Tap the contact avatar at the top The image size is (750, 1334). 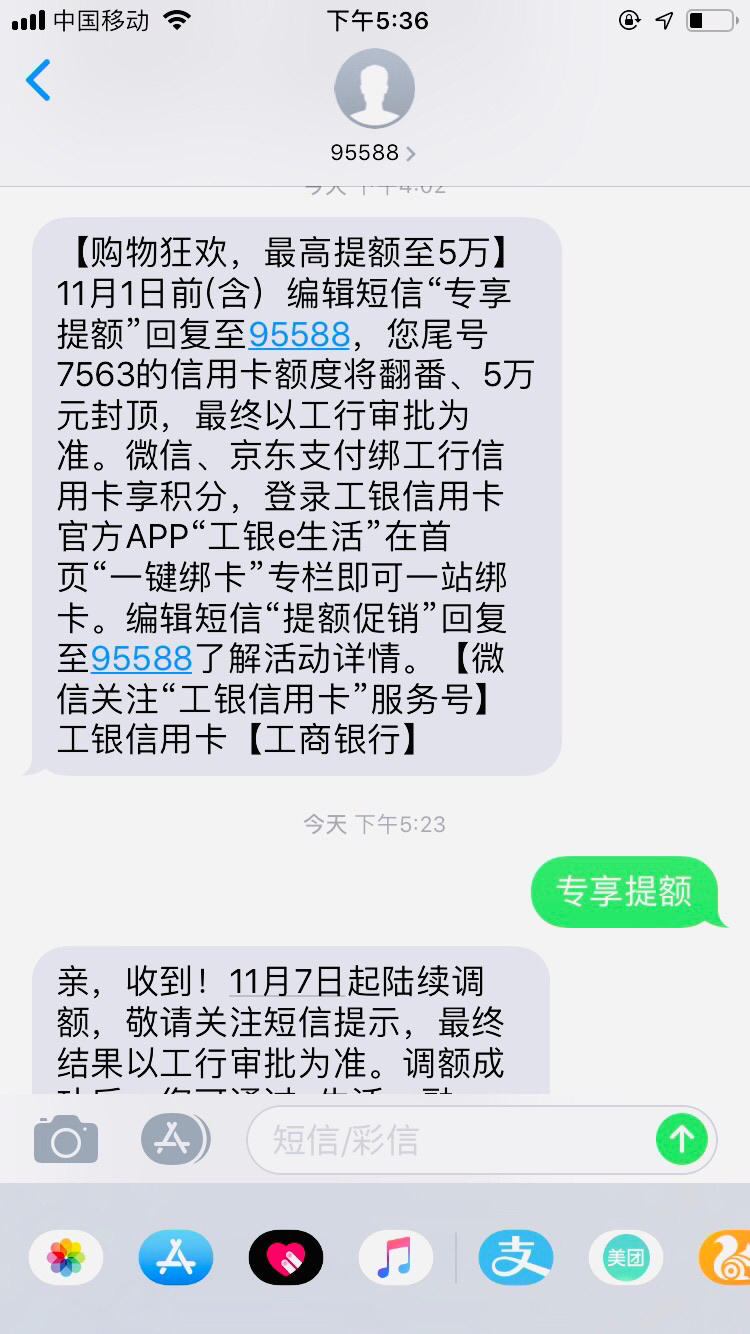click(375, 90)
